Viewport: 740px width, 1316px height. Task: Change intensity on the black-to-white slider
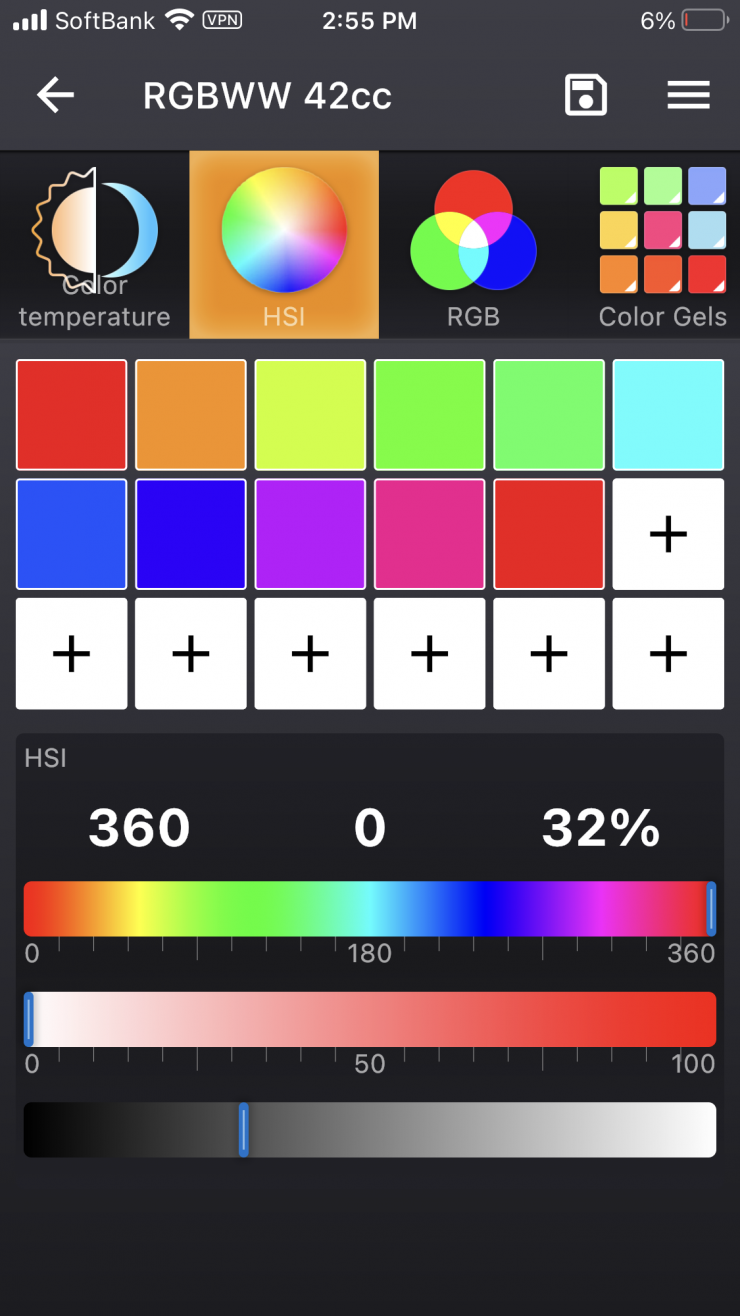[x=370, y=1130]
